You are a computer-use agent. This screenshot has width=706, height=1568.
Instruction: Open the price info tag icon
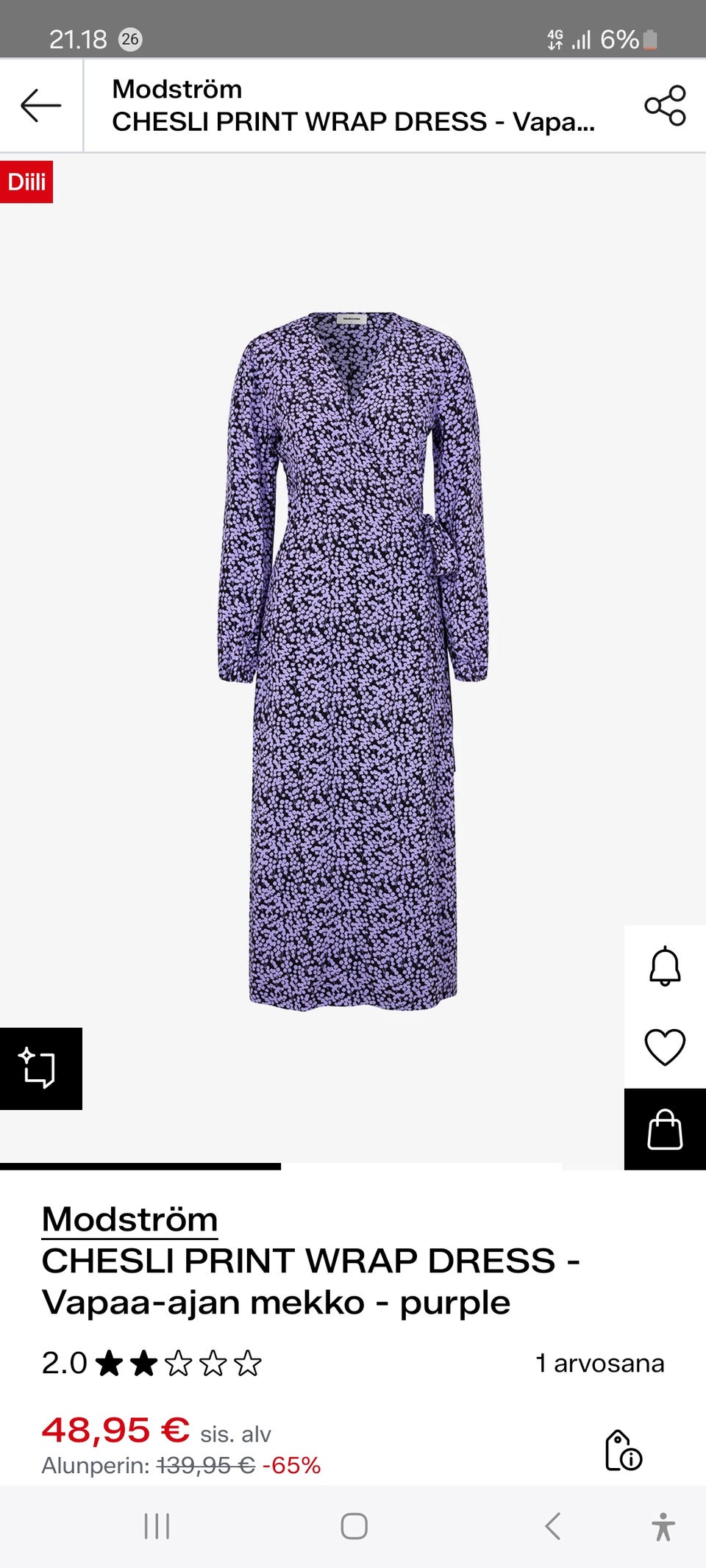(x=623, y=1450)
